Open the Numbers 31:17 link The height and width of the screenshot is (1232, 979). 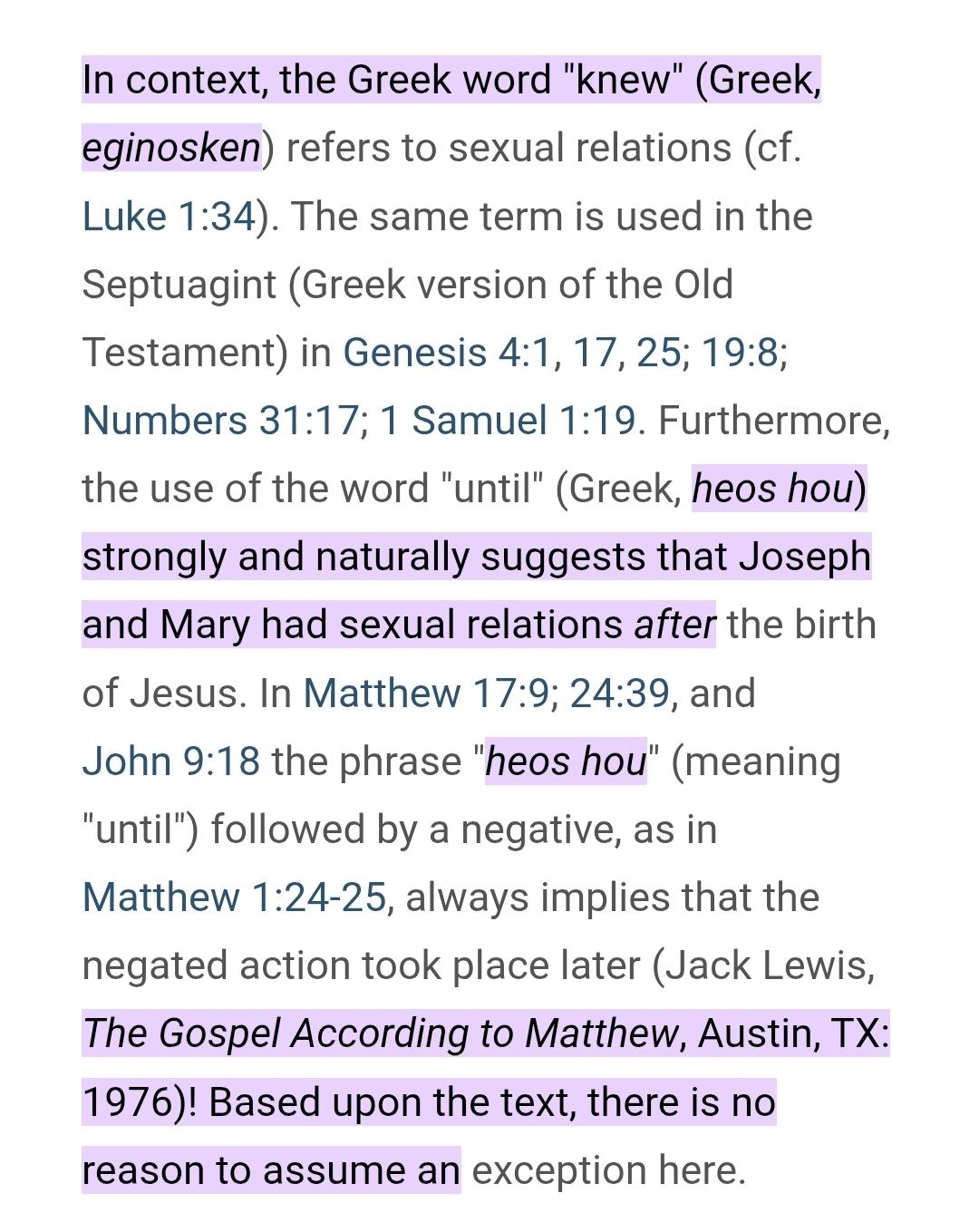(220, 421)
